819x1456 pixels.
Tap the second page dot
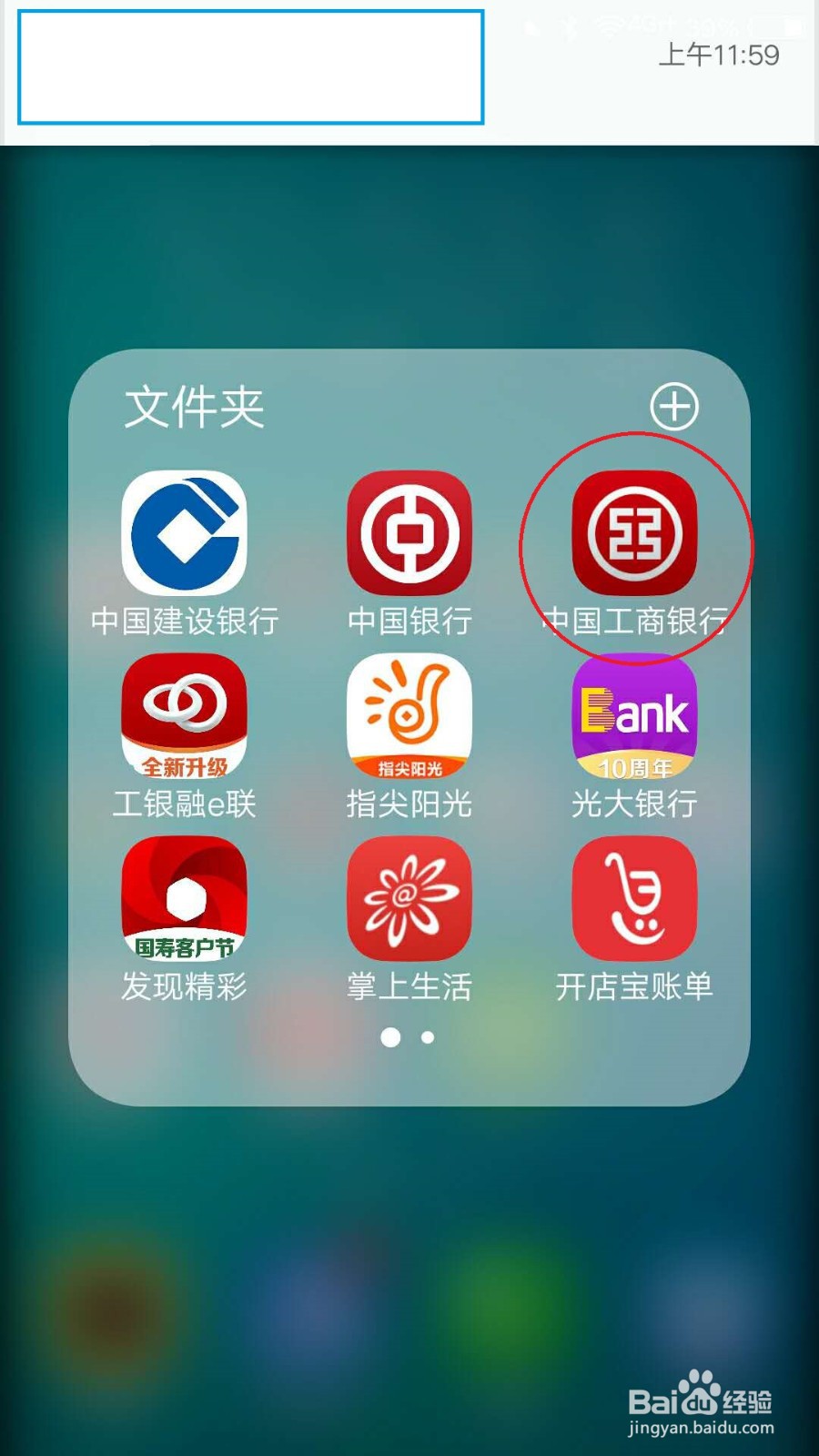(x=428, y=1036)
